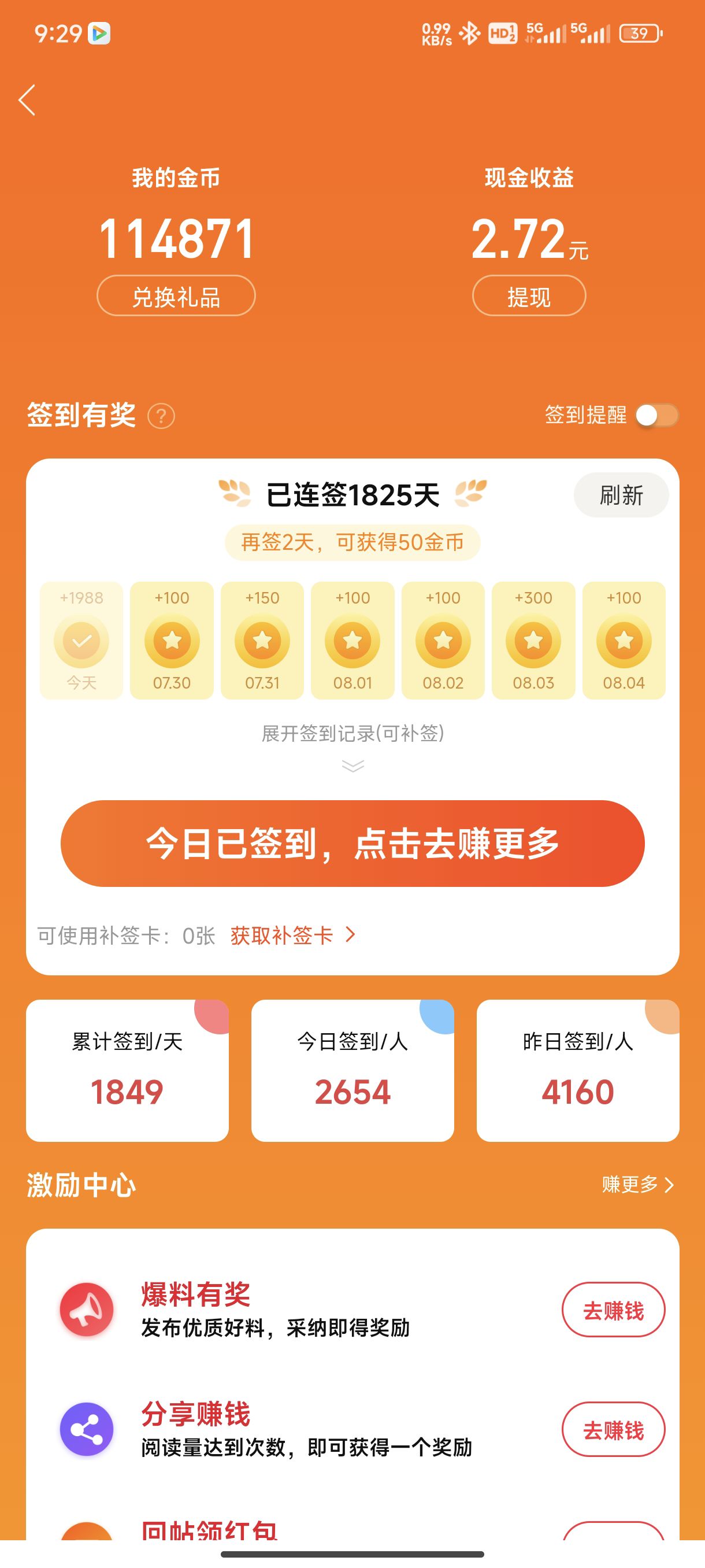Tap 去赚钱 for 爆料有奖
Screen dimensions: 705x1568
[613, 1310]
